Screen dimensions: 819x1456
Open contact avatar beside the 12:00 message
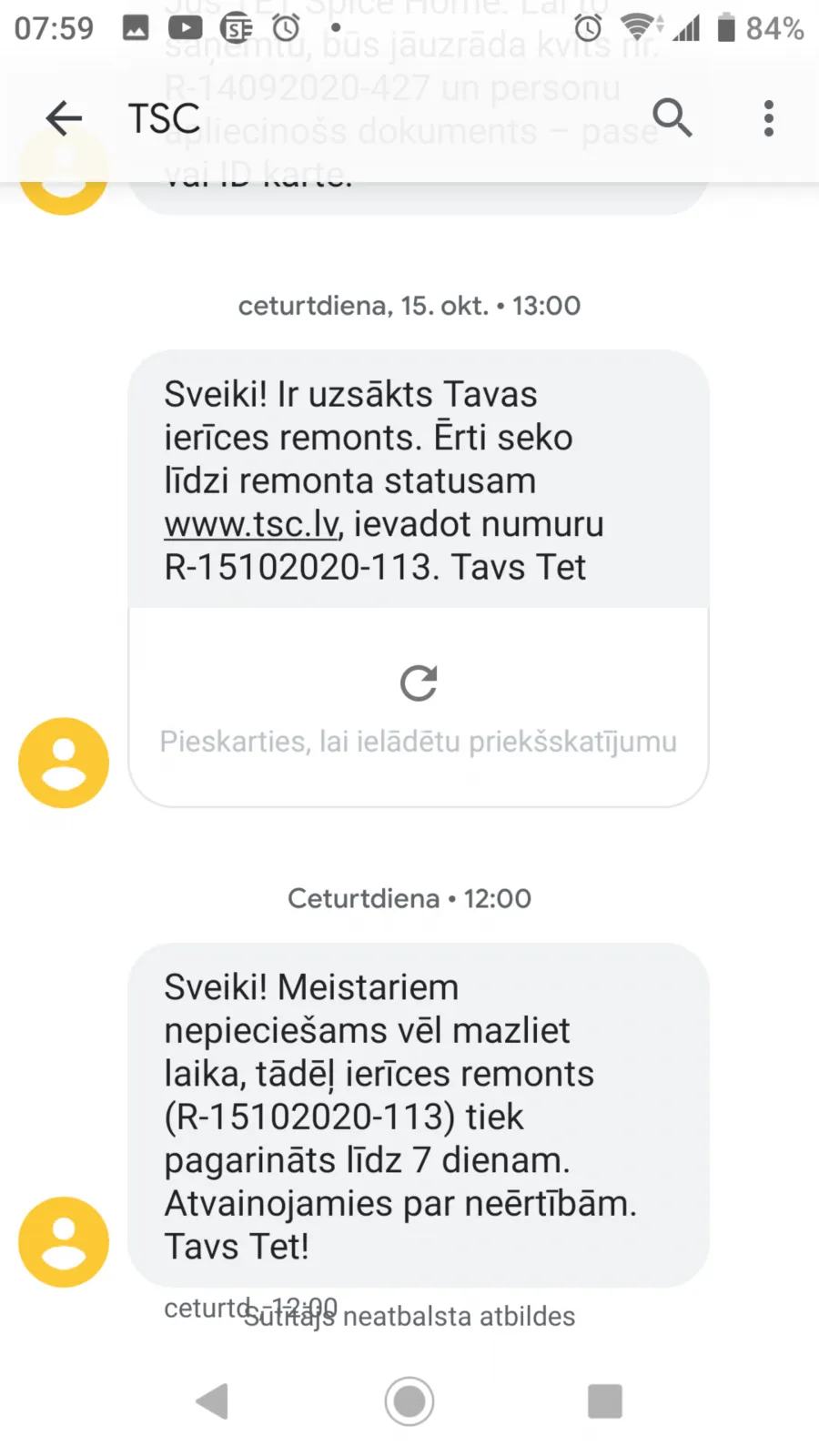[x=64, y=1241]
